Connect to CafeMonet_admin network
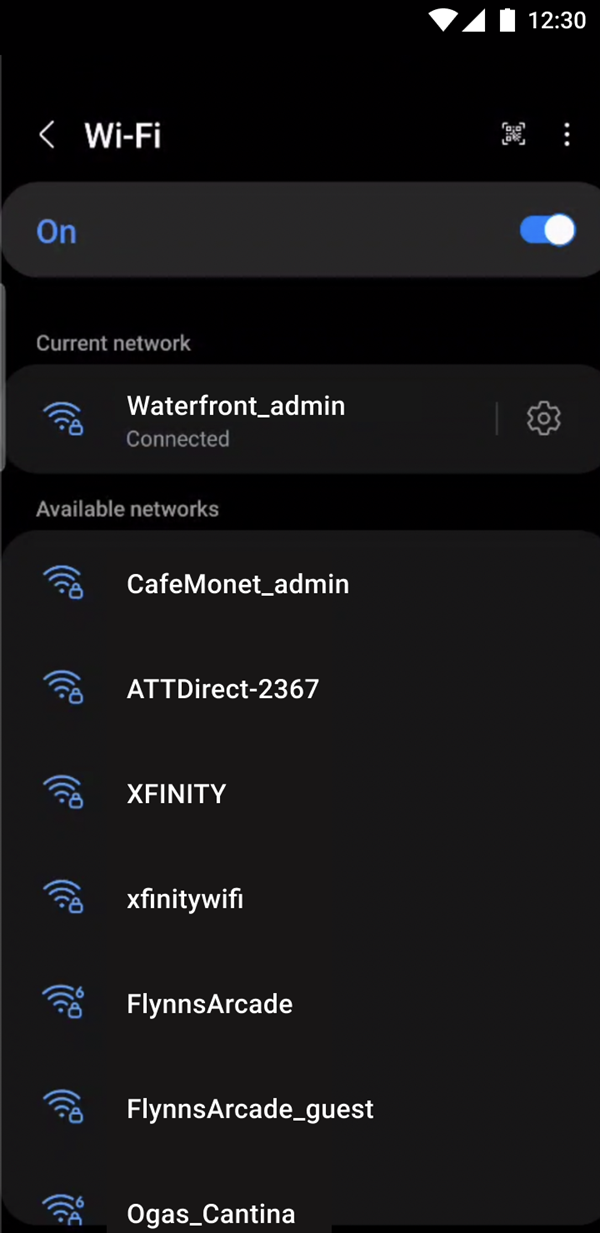This screenshot has width=600, height=1233. [x=238, y=584]
